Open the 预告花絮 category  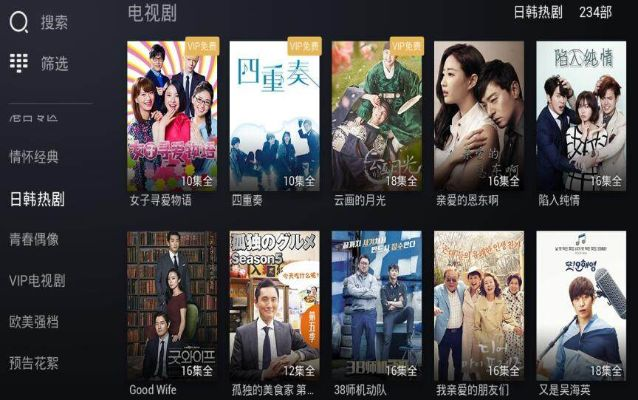[35, 362]
